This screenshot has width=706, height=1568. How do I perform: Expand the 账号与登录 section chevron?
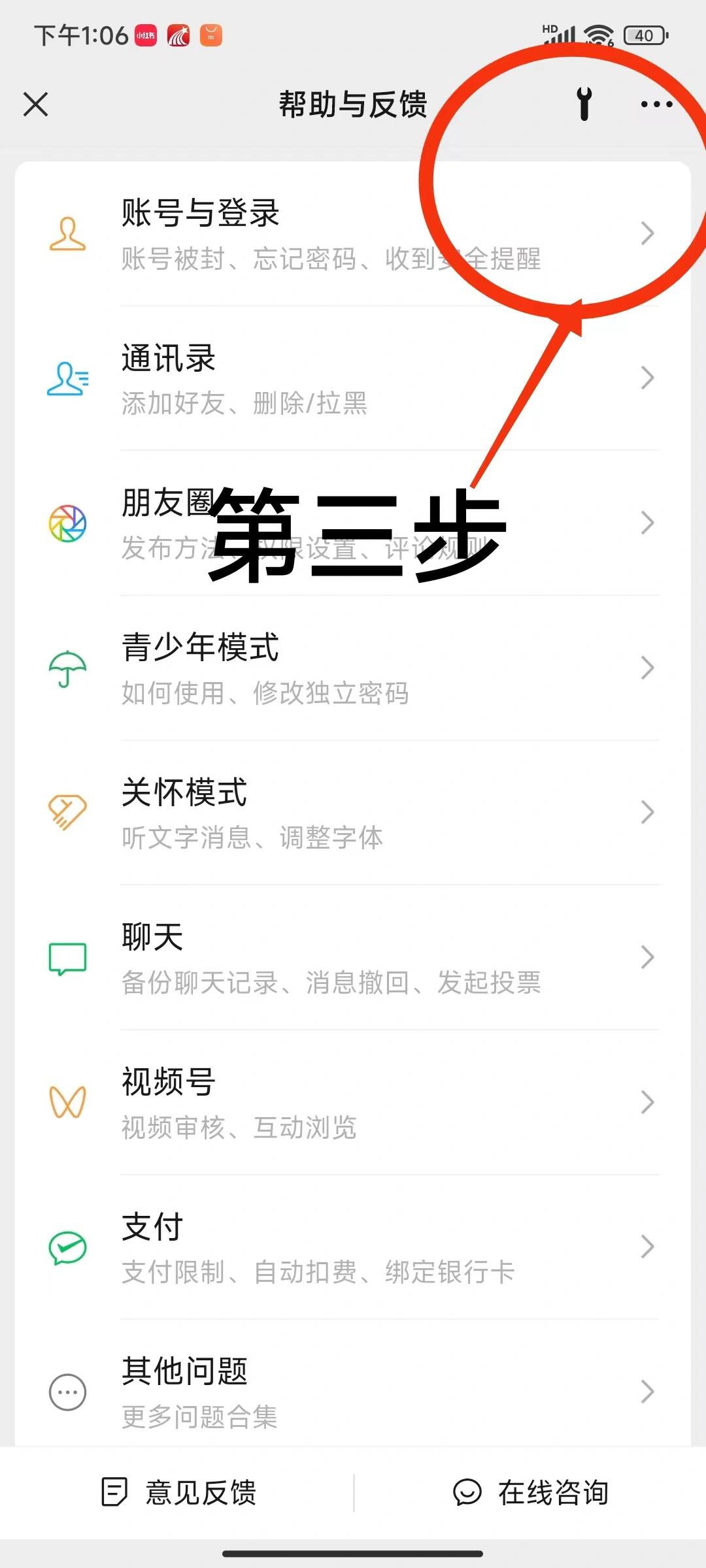[647, 233]
